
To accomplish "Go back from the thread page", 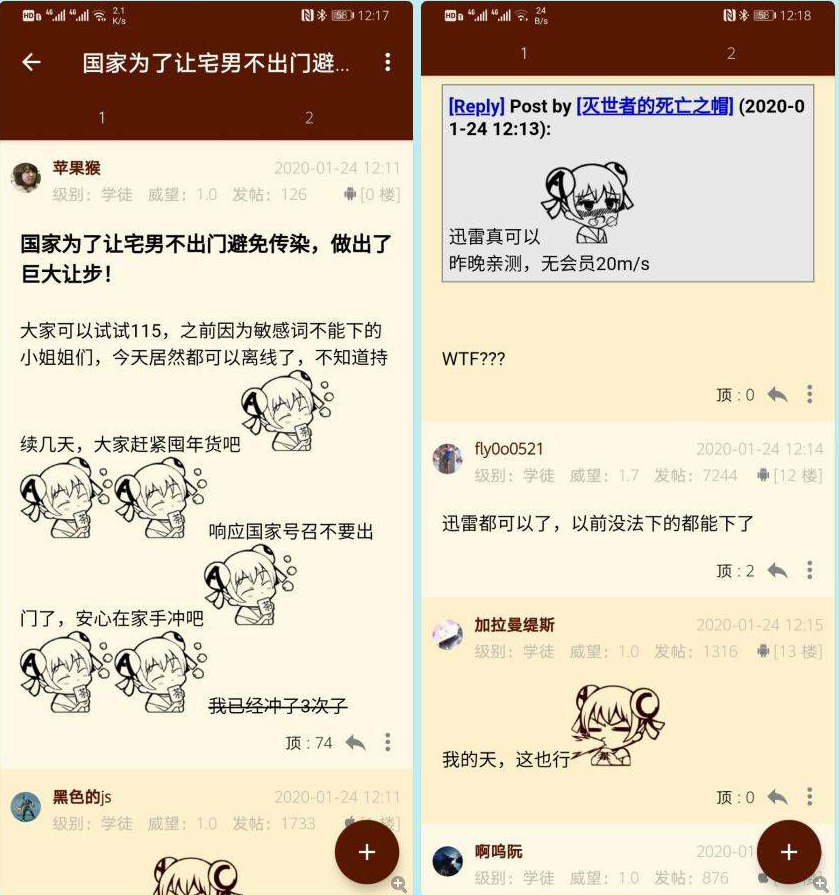I will (32, 63).
